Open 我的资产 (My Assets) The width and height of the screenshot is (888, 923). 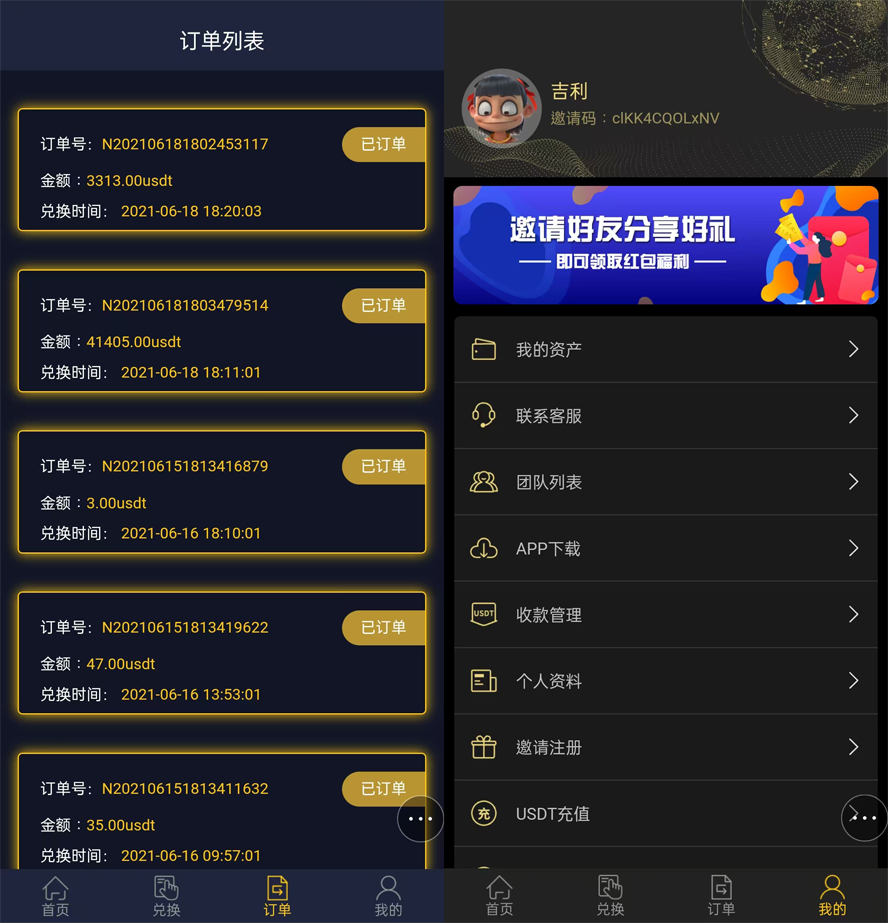point(665,349)
